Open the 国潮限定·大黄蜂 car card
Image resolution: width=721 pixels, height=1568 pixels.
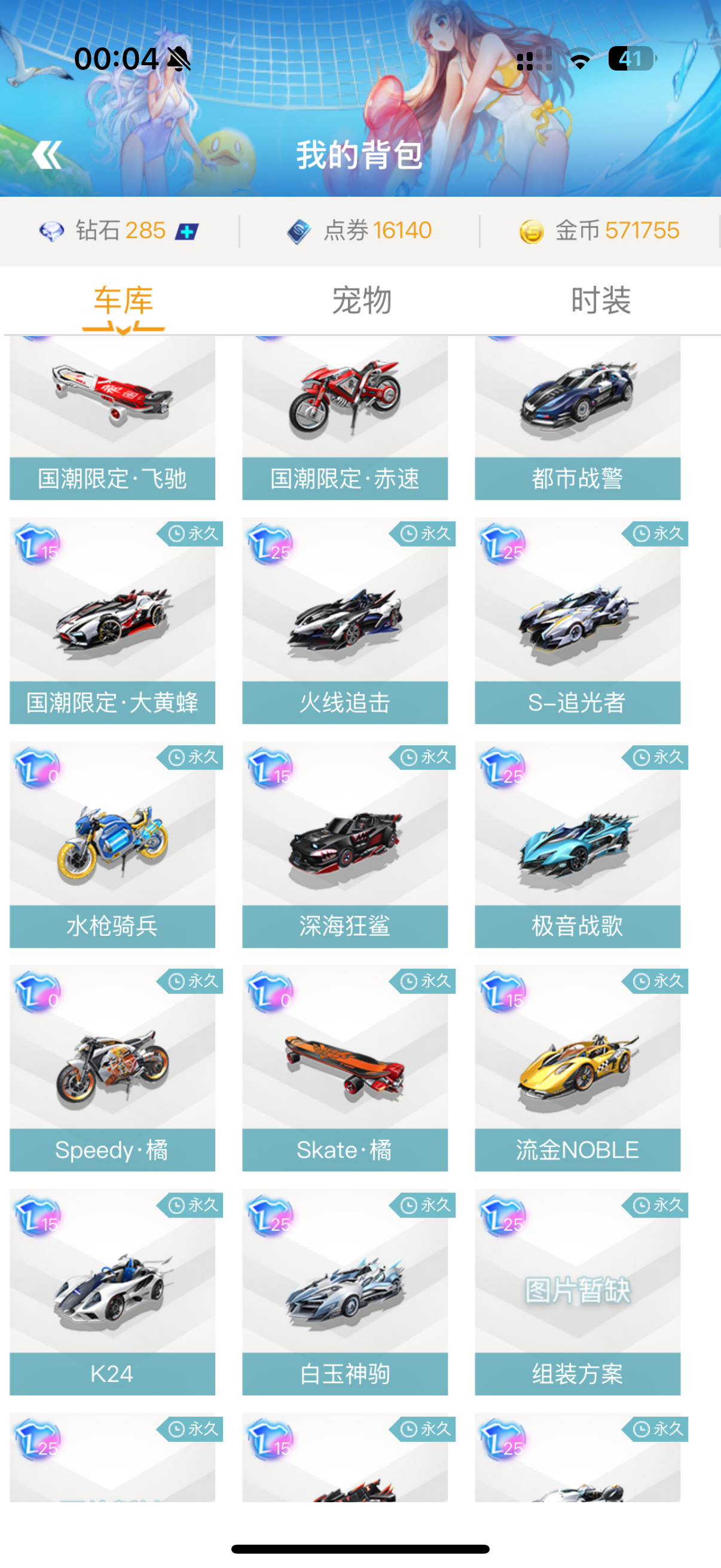pos(112,621)
